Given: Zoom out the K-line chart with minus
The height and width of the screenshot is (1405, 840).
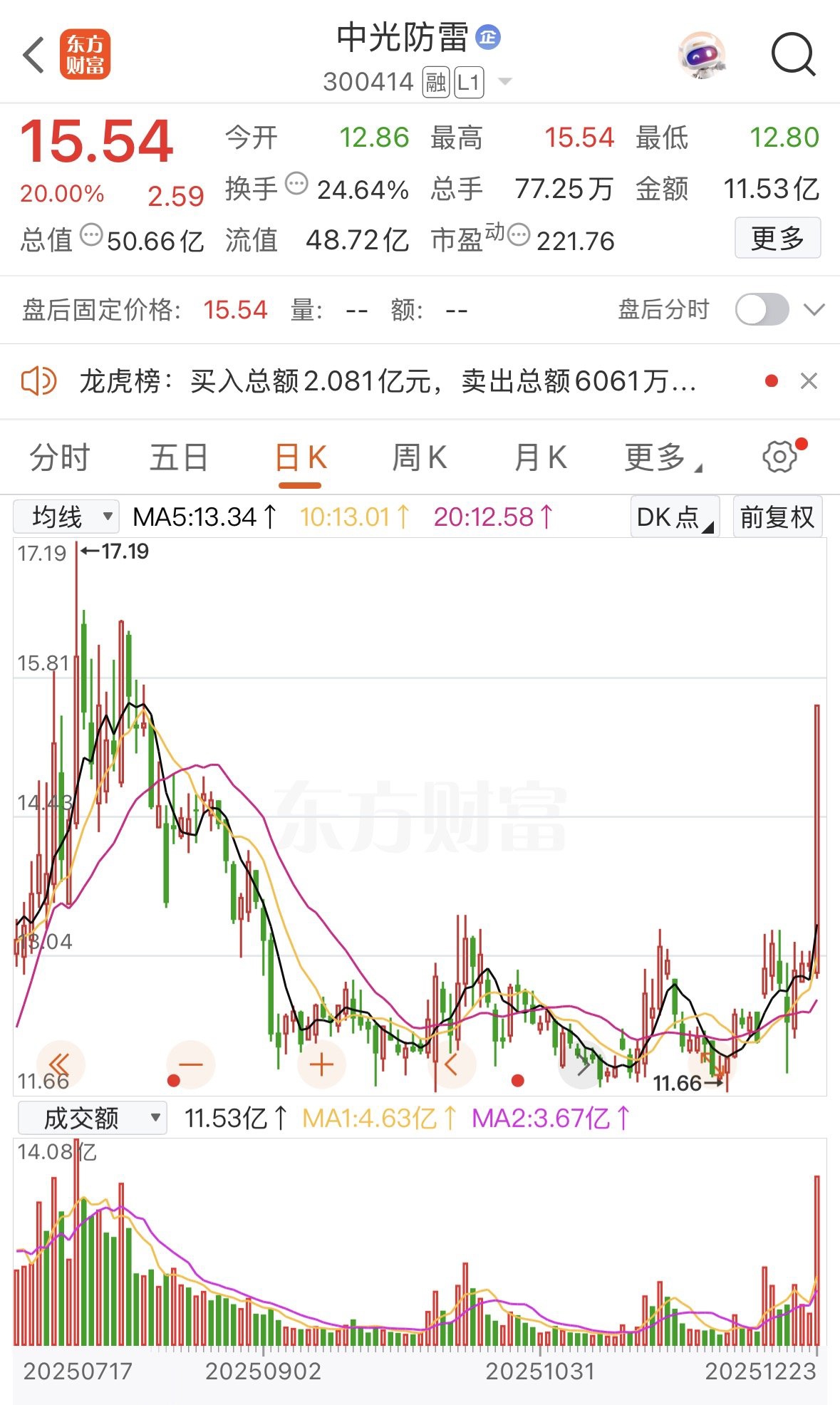Looking at the screenshot, I should [191, 1064].
